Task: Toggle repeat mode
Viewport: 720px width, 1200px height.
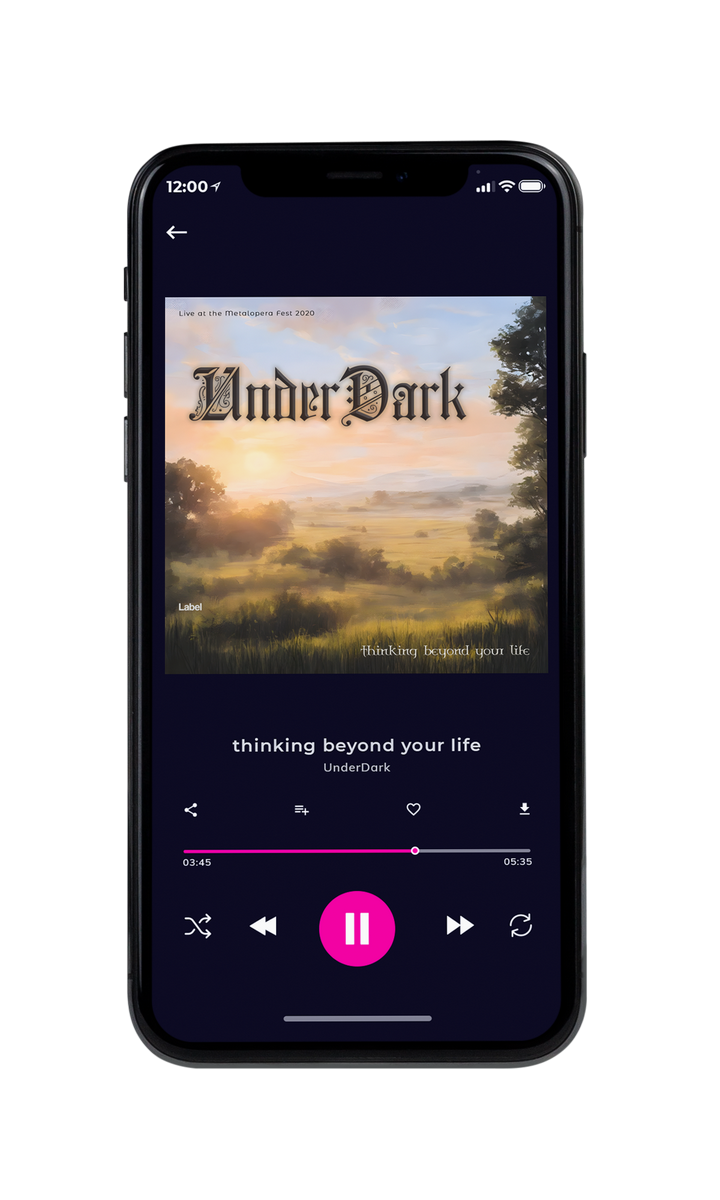Action: [521, 926]
